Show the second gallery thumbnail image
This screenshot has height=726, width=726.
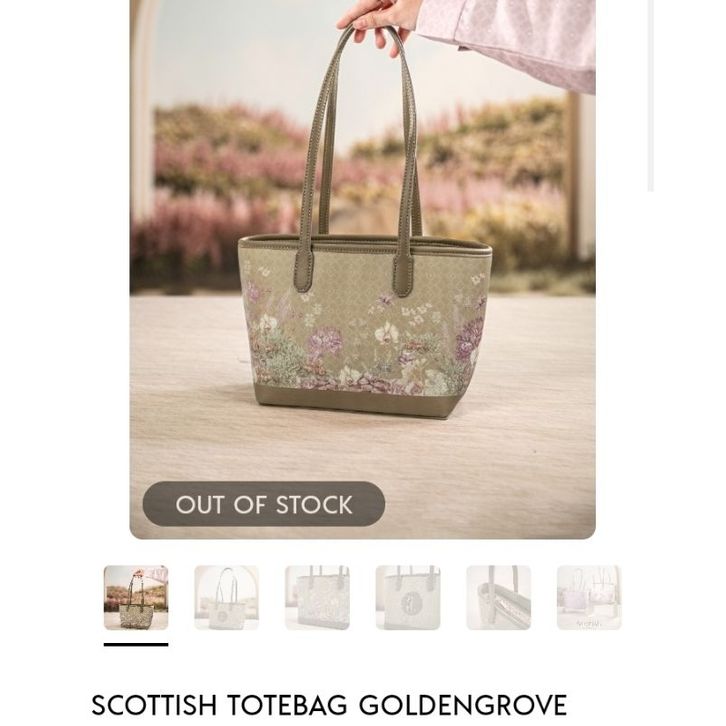click(x=226, y=598)
